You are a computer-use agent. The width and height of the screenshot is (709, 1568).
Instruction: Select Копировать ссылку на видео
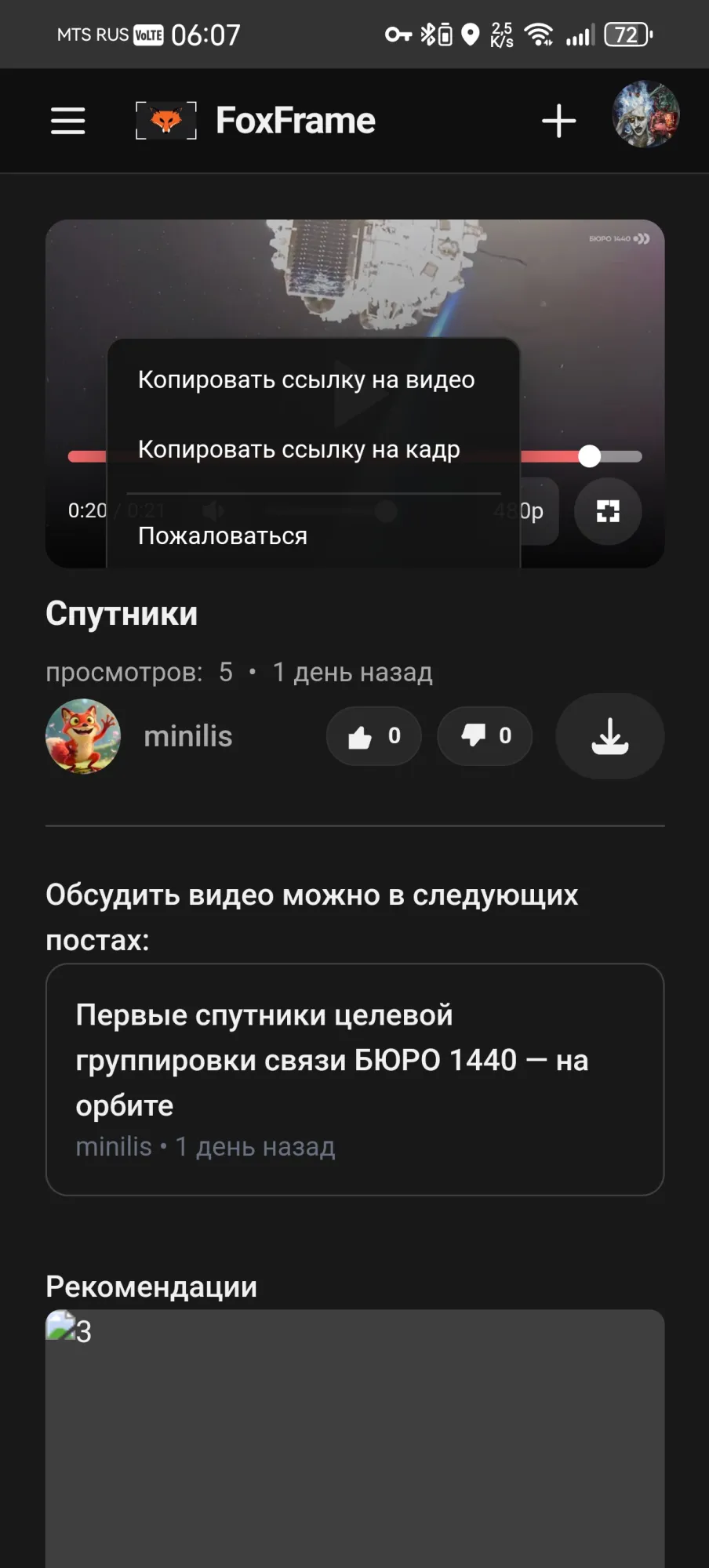click(306, 379)
